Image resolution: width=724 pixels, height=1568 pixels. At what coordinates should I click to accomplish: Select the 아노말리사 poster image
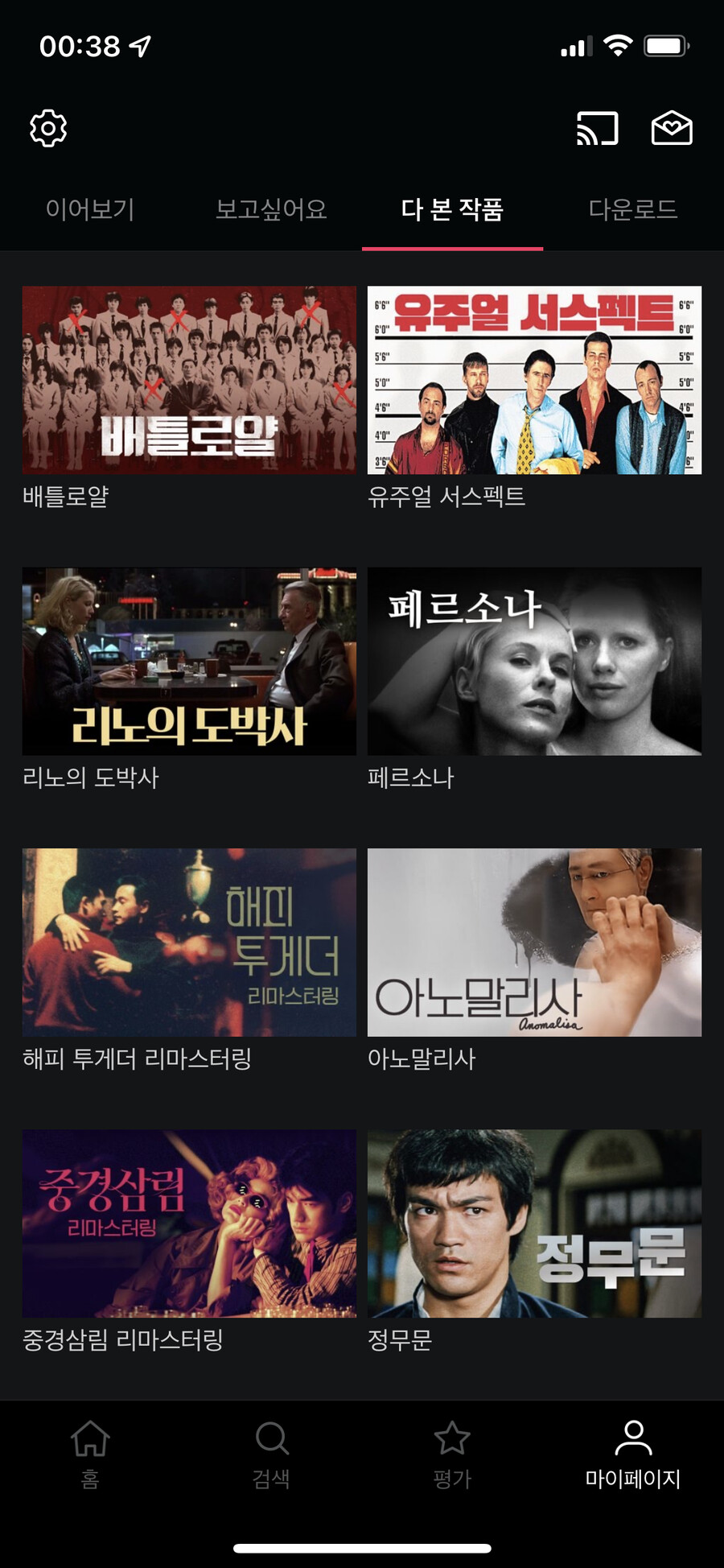533,942
